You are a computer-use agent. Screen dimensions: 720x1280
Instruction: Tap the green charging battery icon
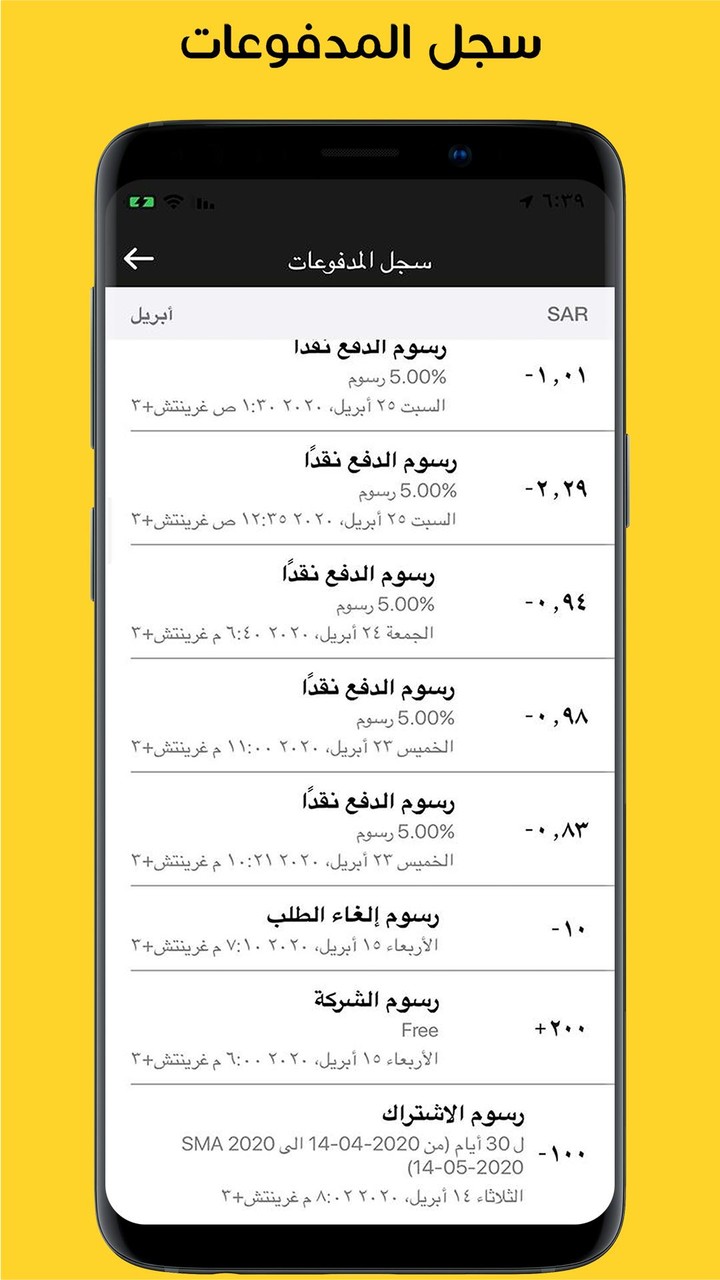click(142, 199)
